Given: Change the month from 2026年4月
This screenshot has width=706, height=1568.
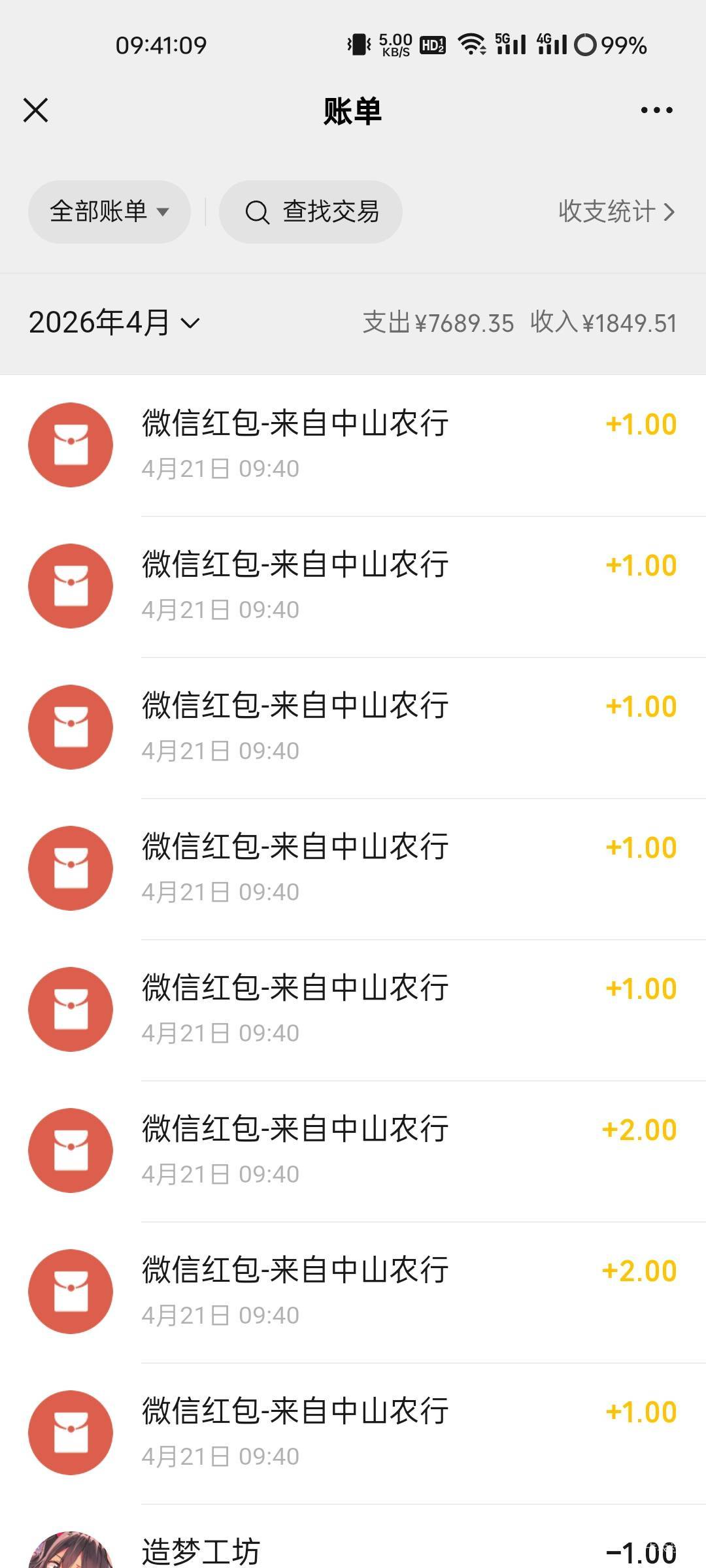Looking at the screenshot, I should coord(114,323).
